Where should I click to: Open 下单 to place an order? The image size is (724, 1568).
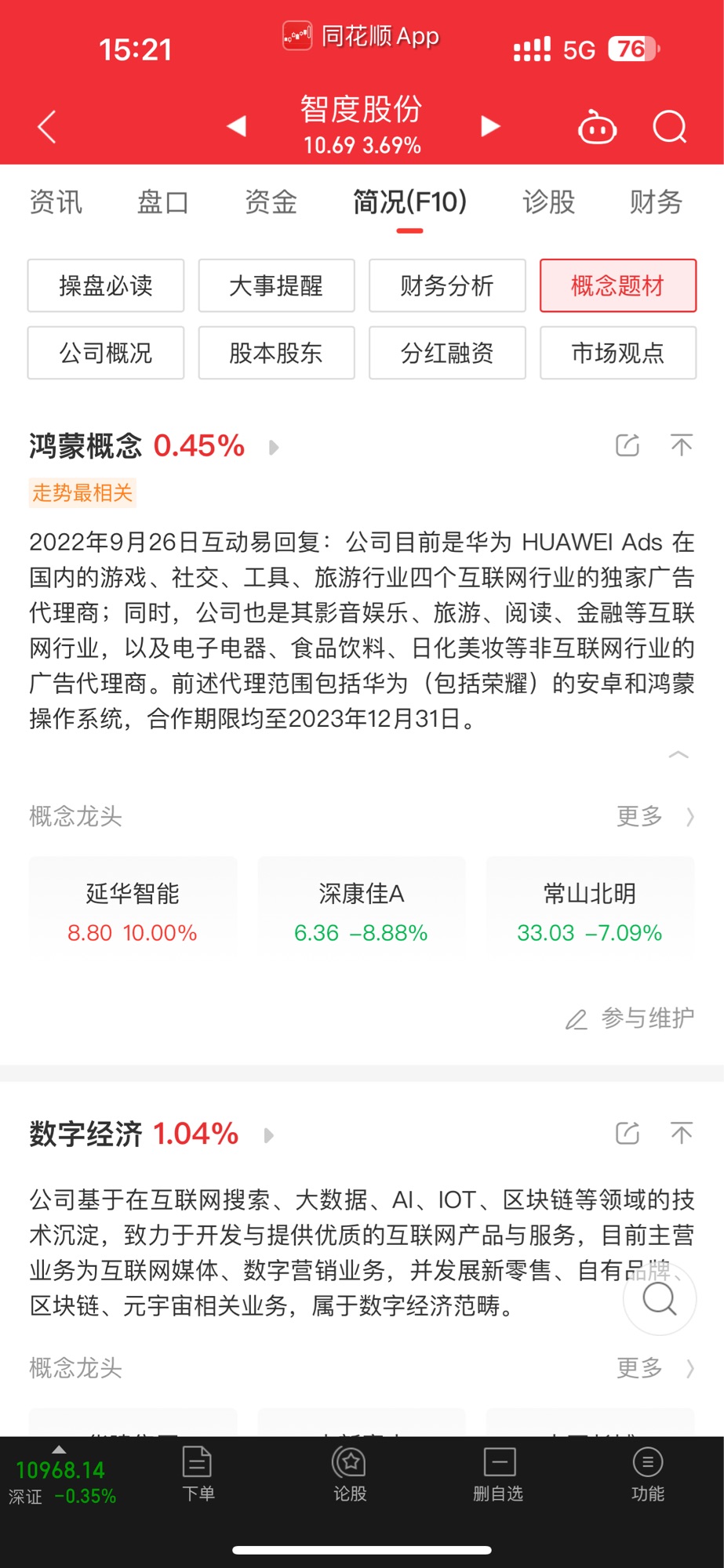click(198, 1475)
